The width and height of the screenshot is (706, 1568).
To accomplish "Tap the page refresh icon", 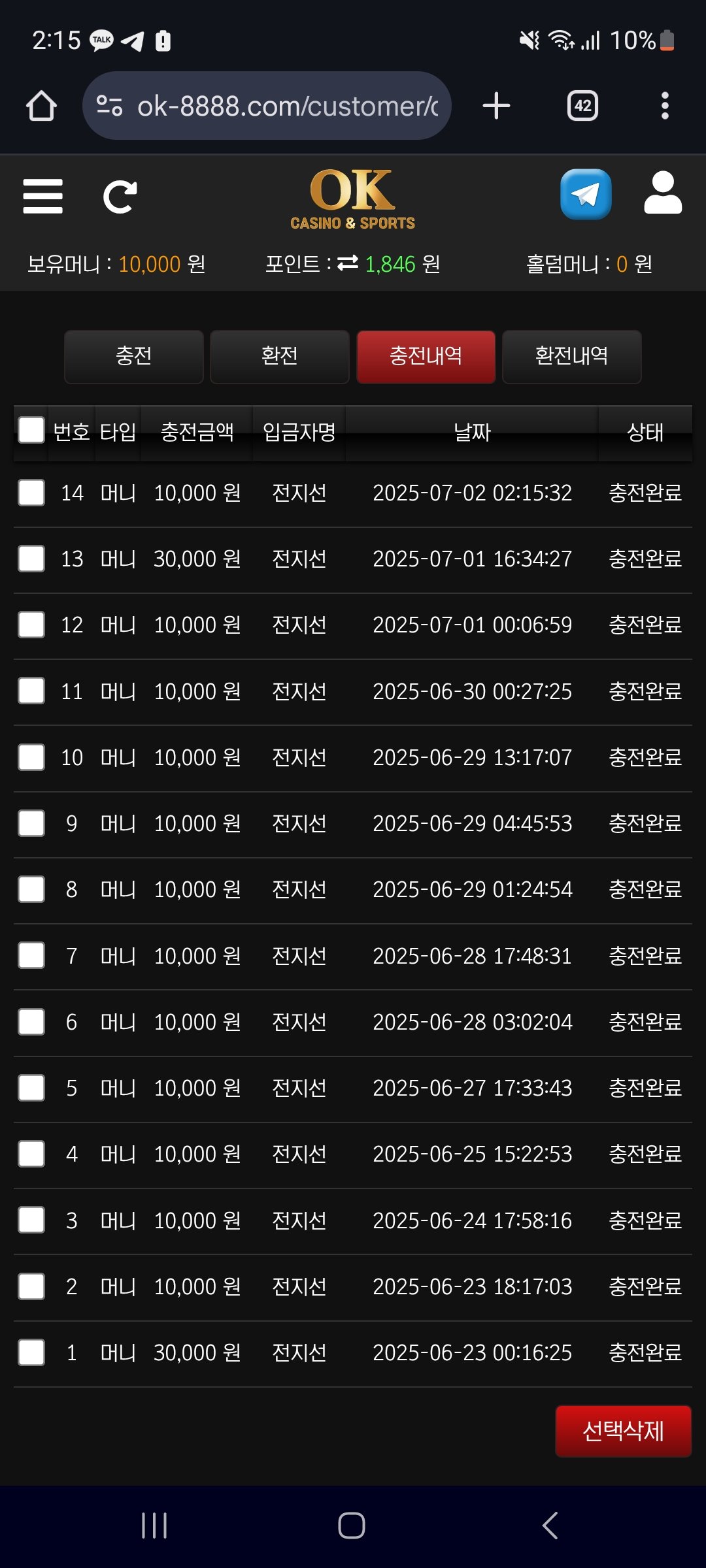I will (x=120, y=196).
